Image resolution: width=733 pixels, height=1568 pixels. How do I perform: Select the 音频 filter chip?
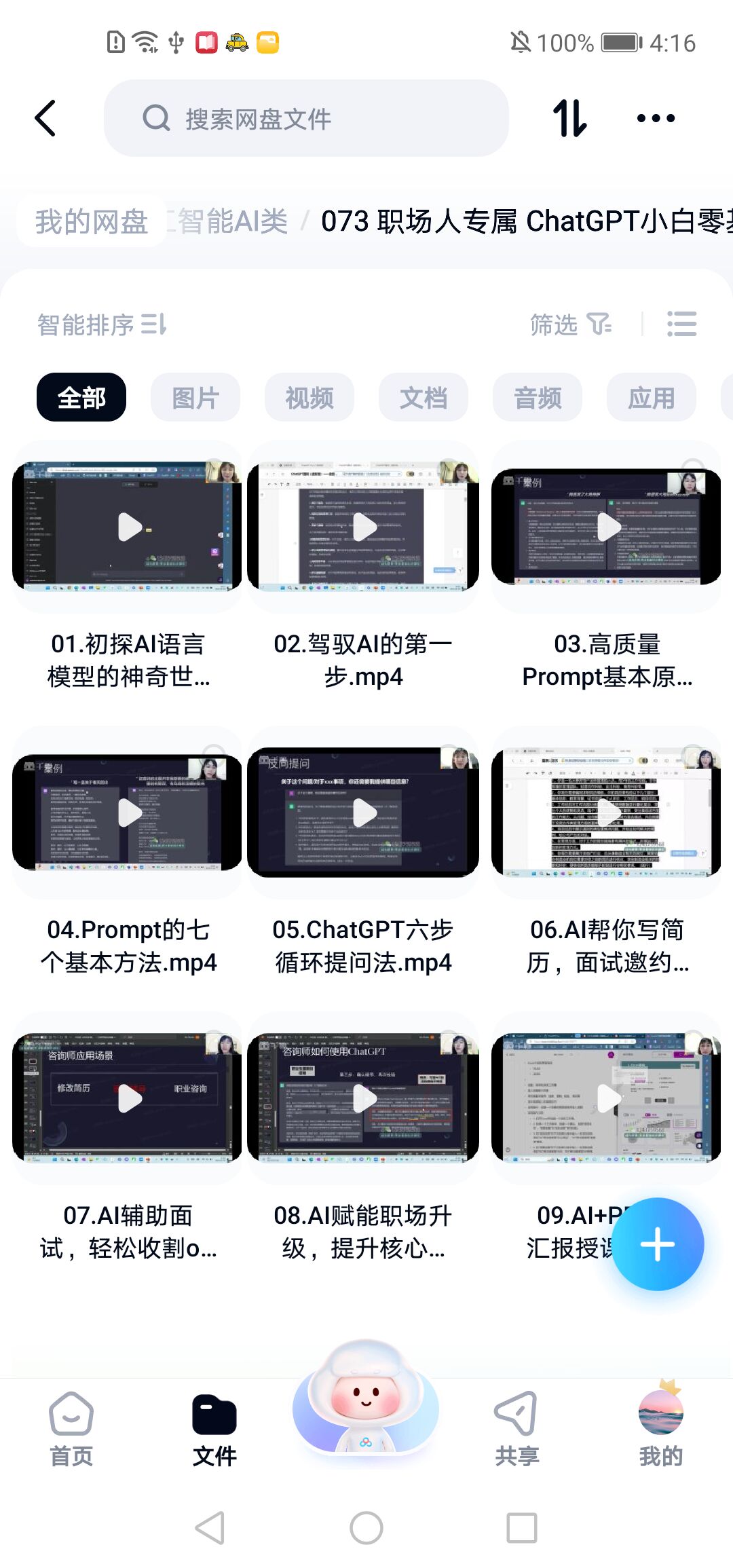[x=538, y=397]
